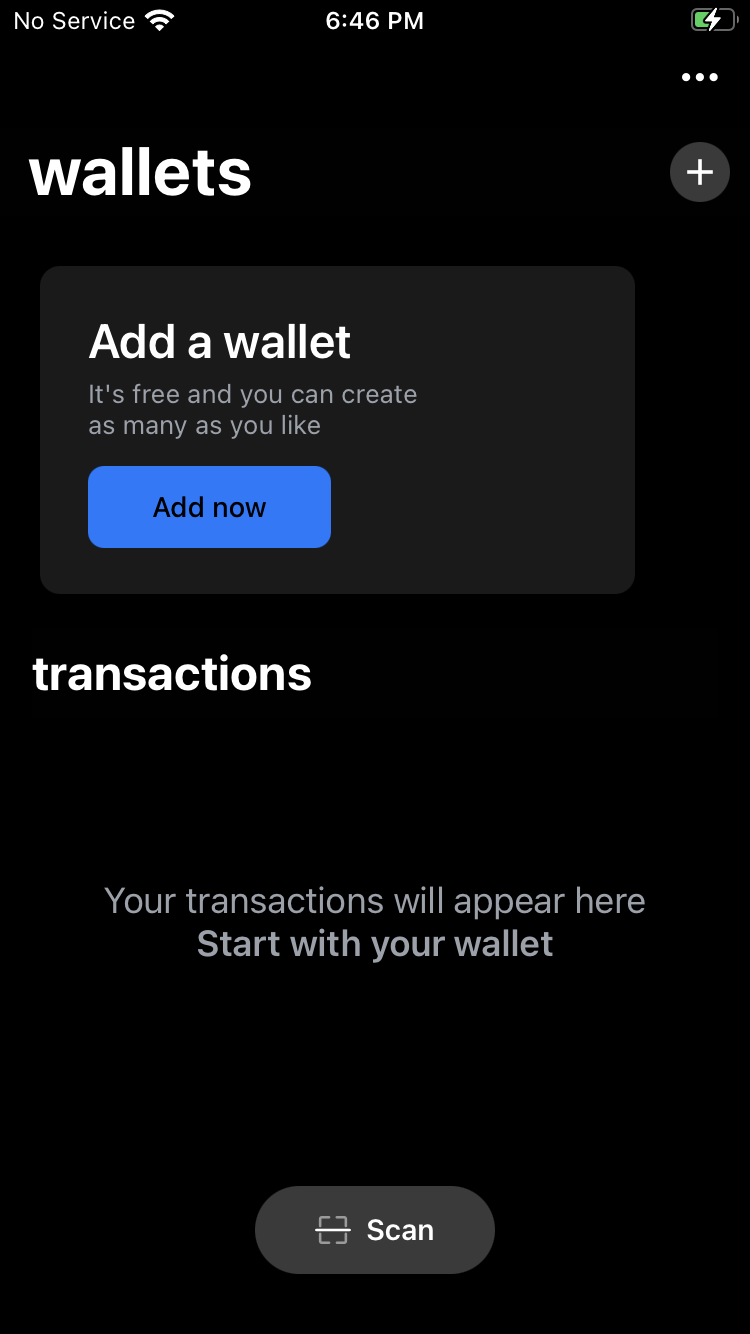The width and height of the screenshot is (750, 1334).
Task: Launch the QR scanner with the Scan button
Action: tap(375, 1229)
